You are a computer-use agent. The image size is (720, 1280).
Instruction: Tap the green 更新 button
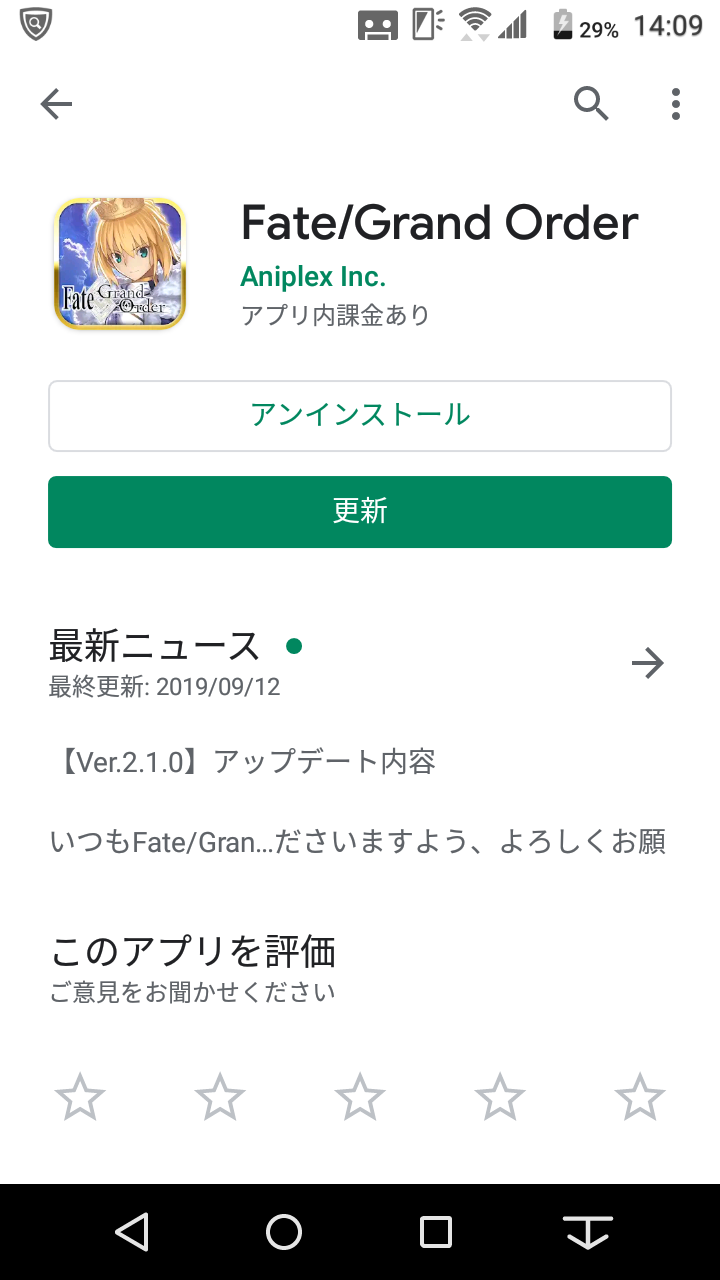coord(360,512)
